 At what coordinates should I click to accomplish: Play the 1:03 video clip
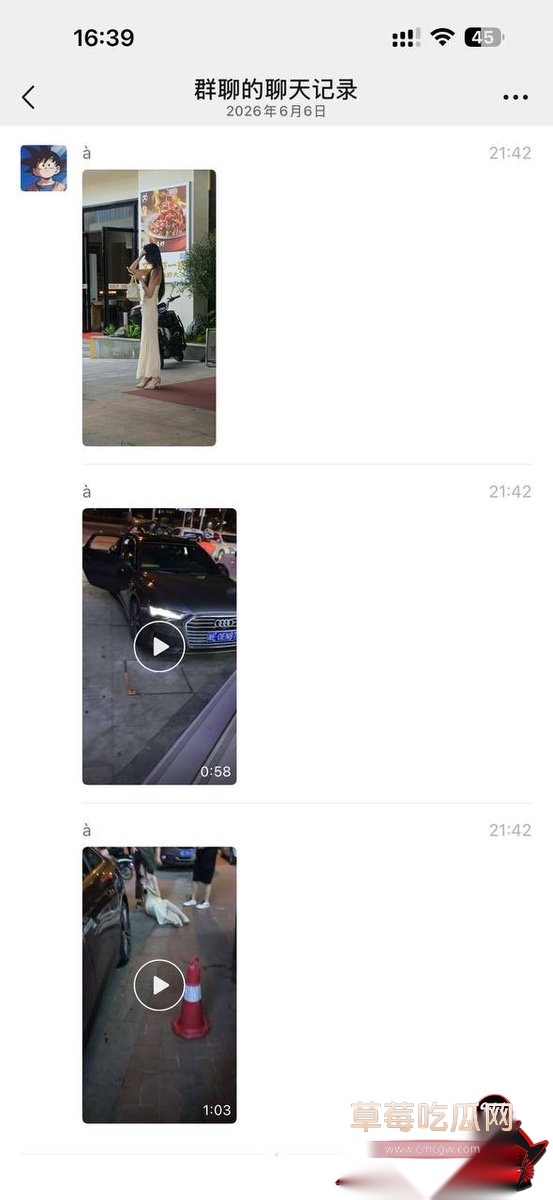point(159,985)
